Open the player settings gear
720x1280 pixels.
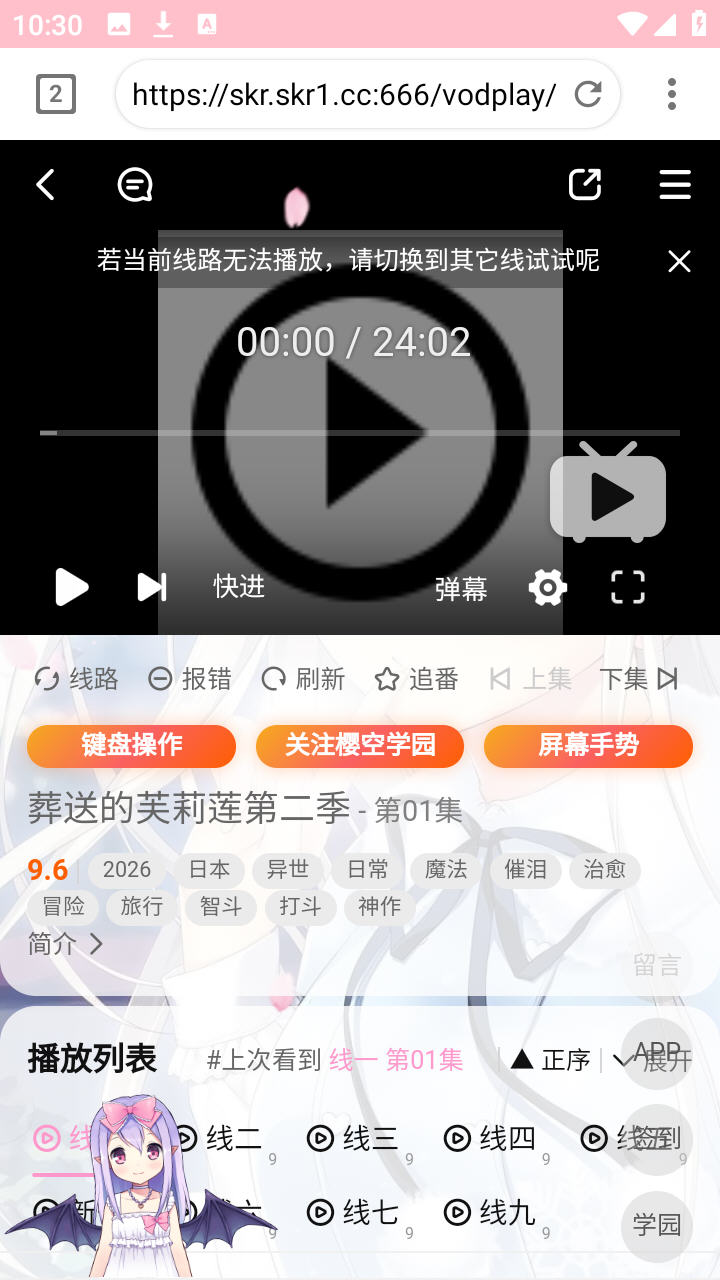coord(547,588)
